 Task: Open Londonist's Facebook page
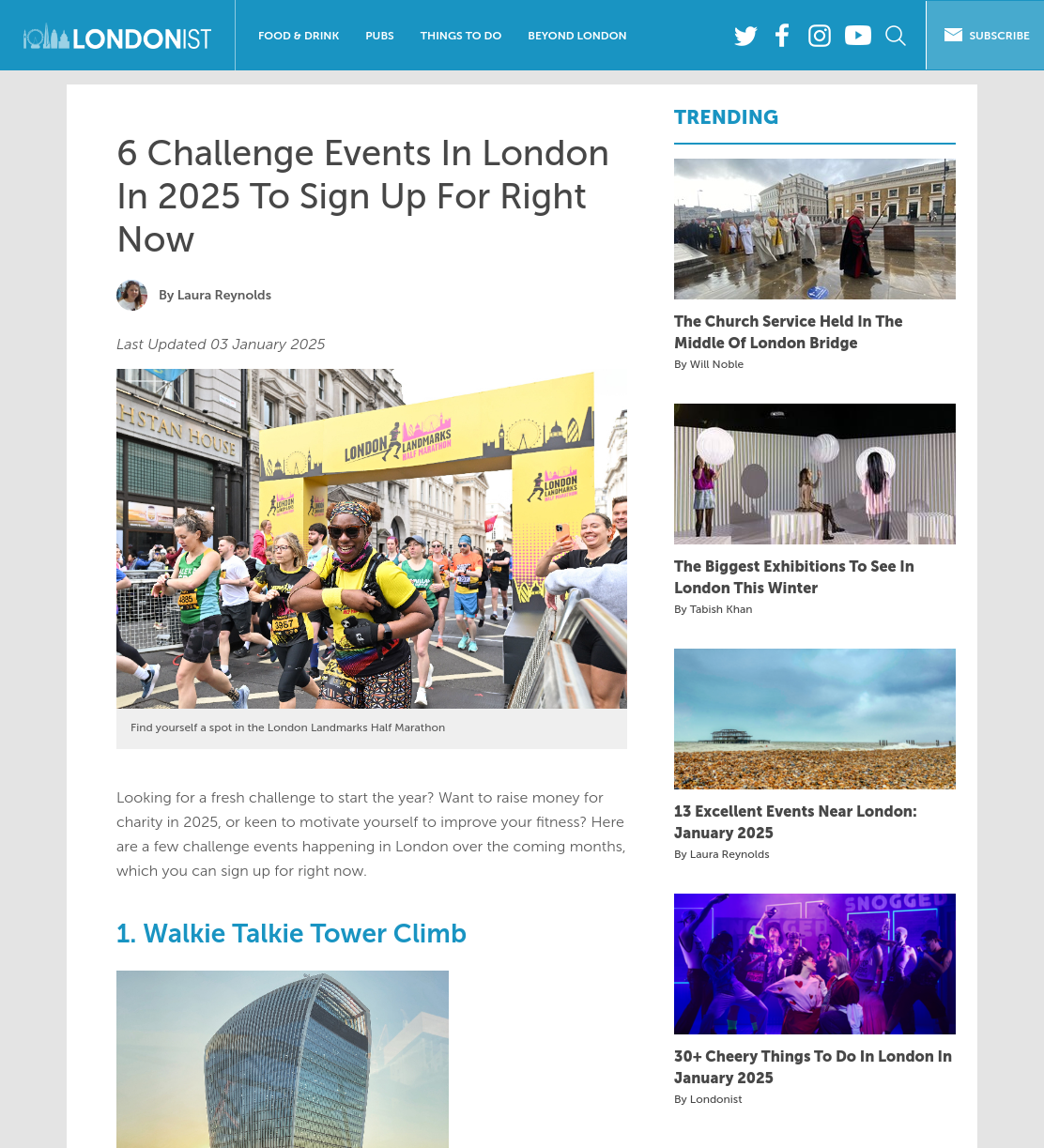782,36
